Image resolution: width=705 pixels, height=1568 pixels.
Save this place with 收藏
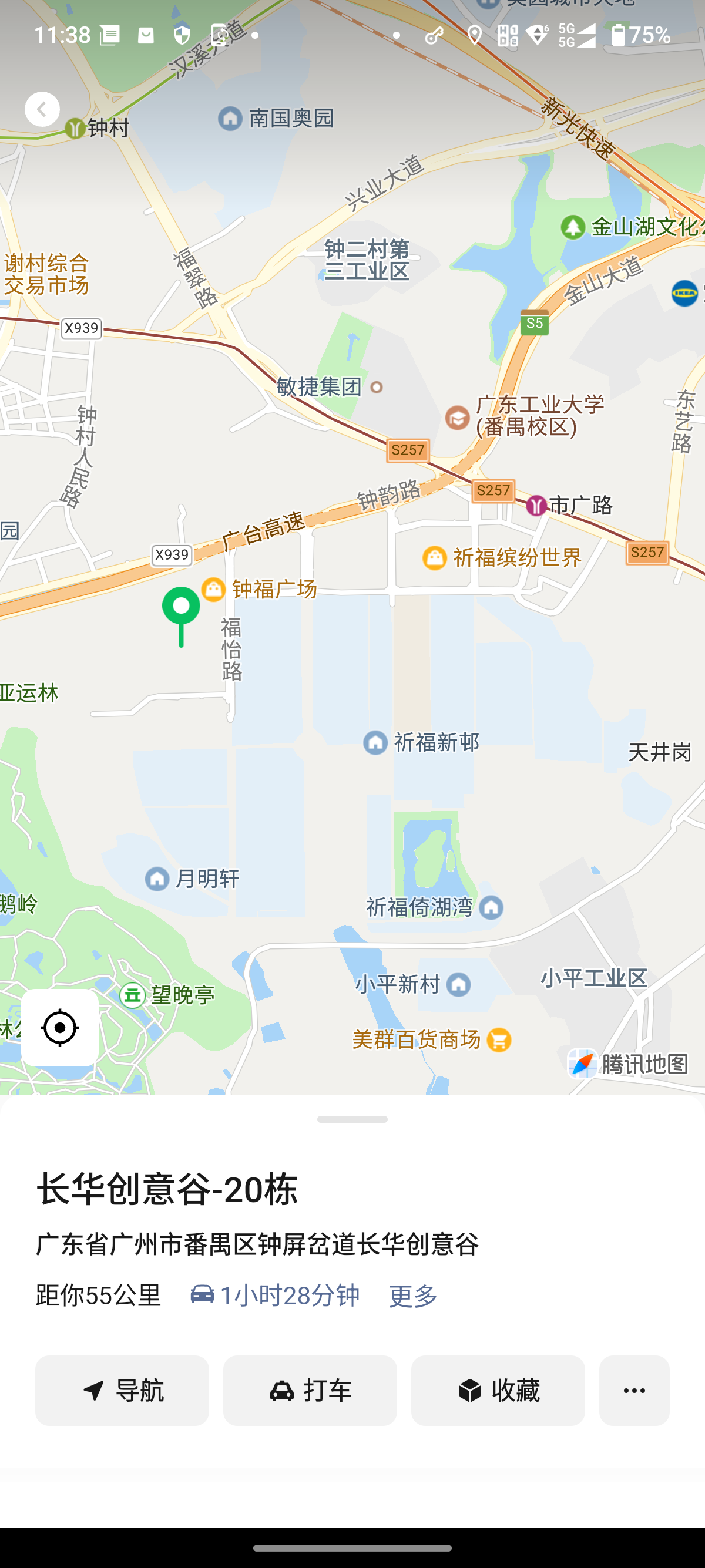(498, 1390)
